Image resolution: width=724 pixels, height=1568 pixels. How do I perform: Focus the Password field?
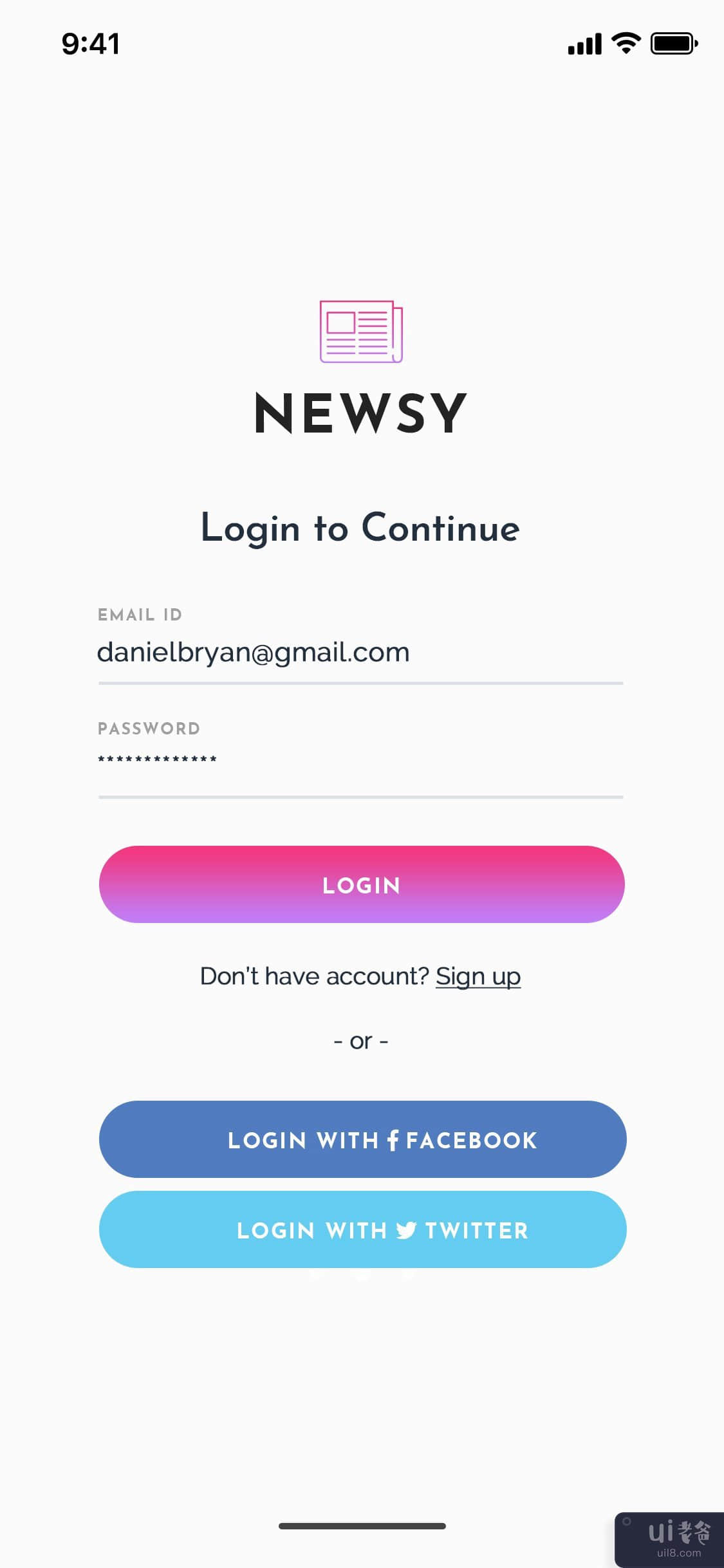tap(360, 762)
